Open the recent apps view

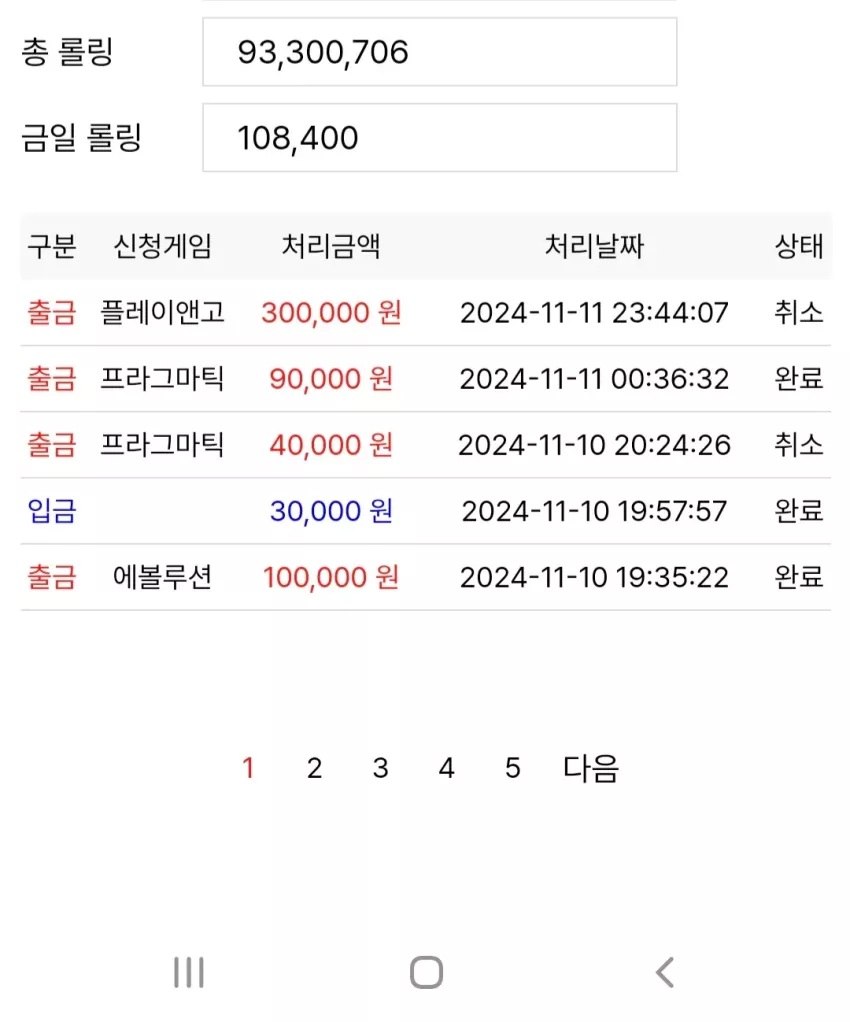189,972
